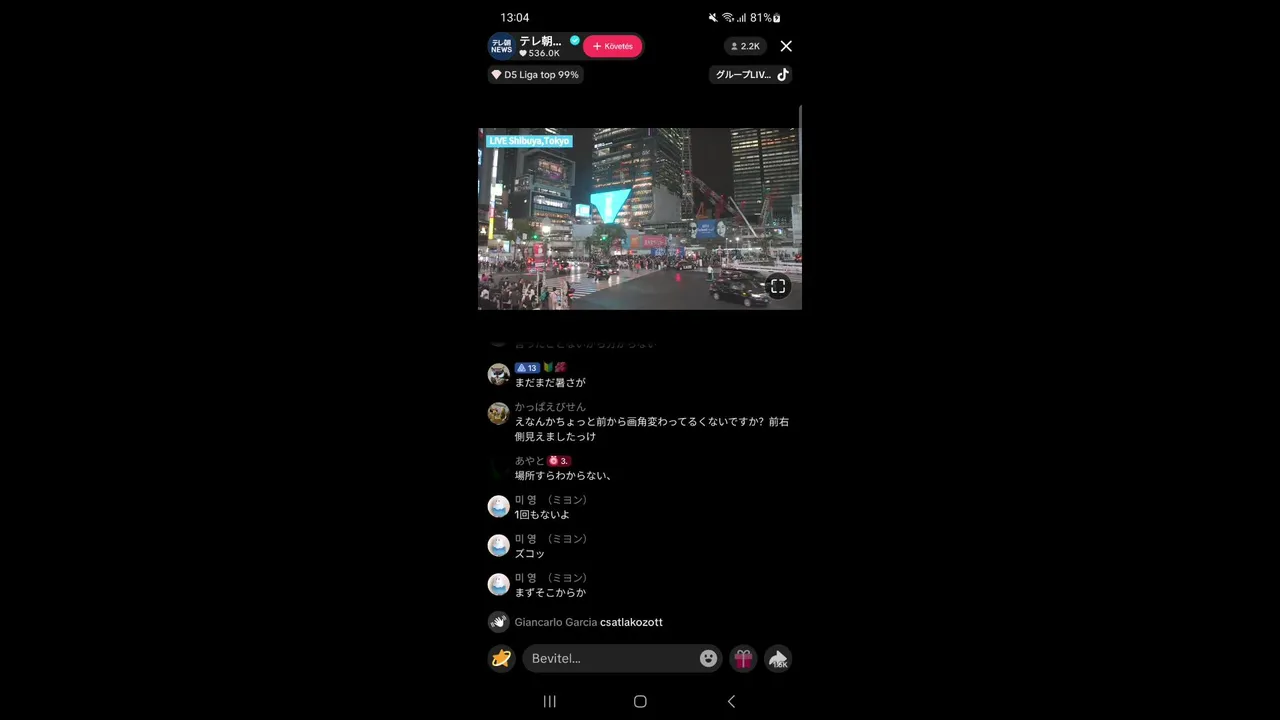Share this live stream
1280x720 pixels.
(x=778, y=658)
